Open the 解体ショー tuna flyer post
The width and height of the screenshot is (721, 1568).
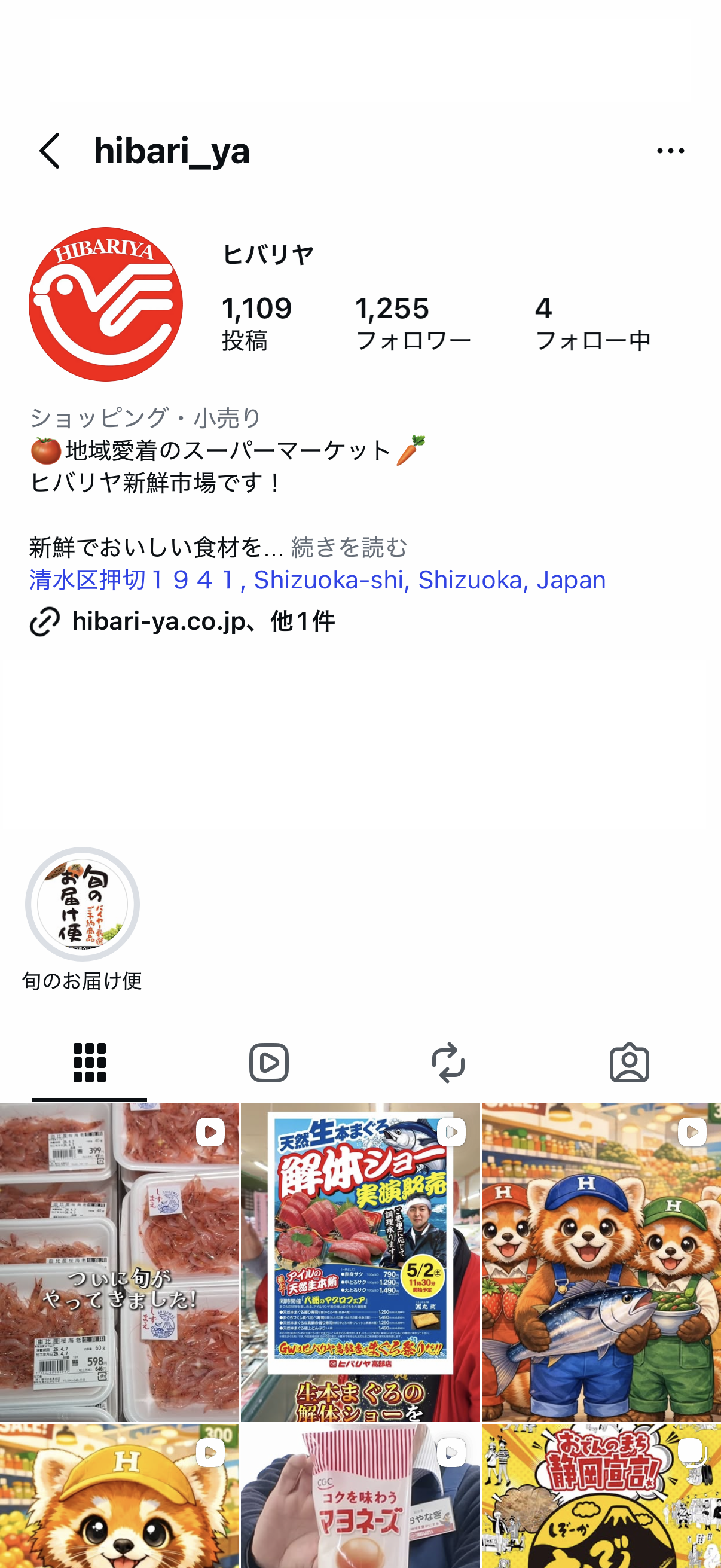(x=360, y=1261)
